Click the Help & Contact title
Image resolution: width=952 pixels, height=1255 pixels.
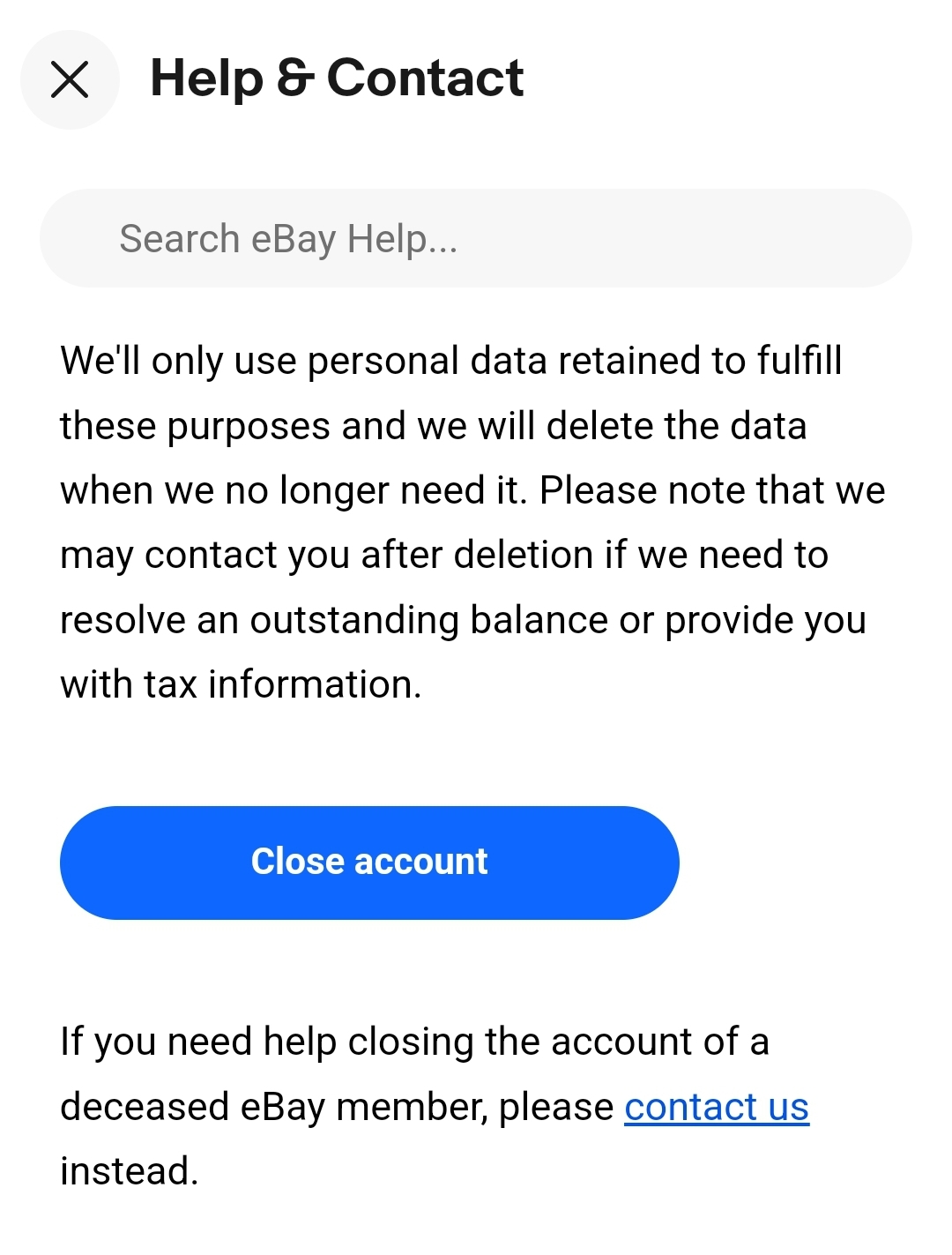[336, 78]
